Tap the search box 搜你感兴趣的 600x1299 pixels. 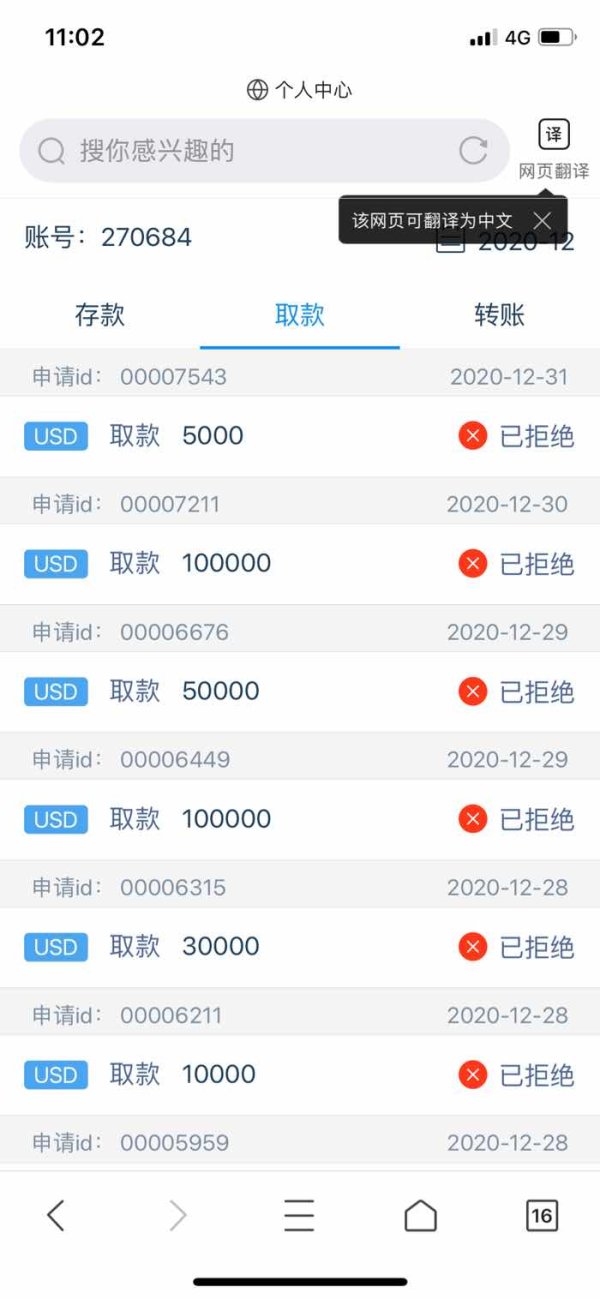(264, 151)
